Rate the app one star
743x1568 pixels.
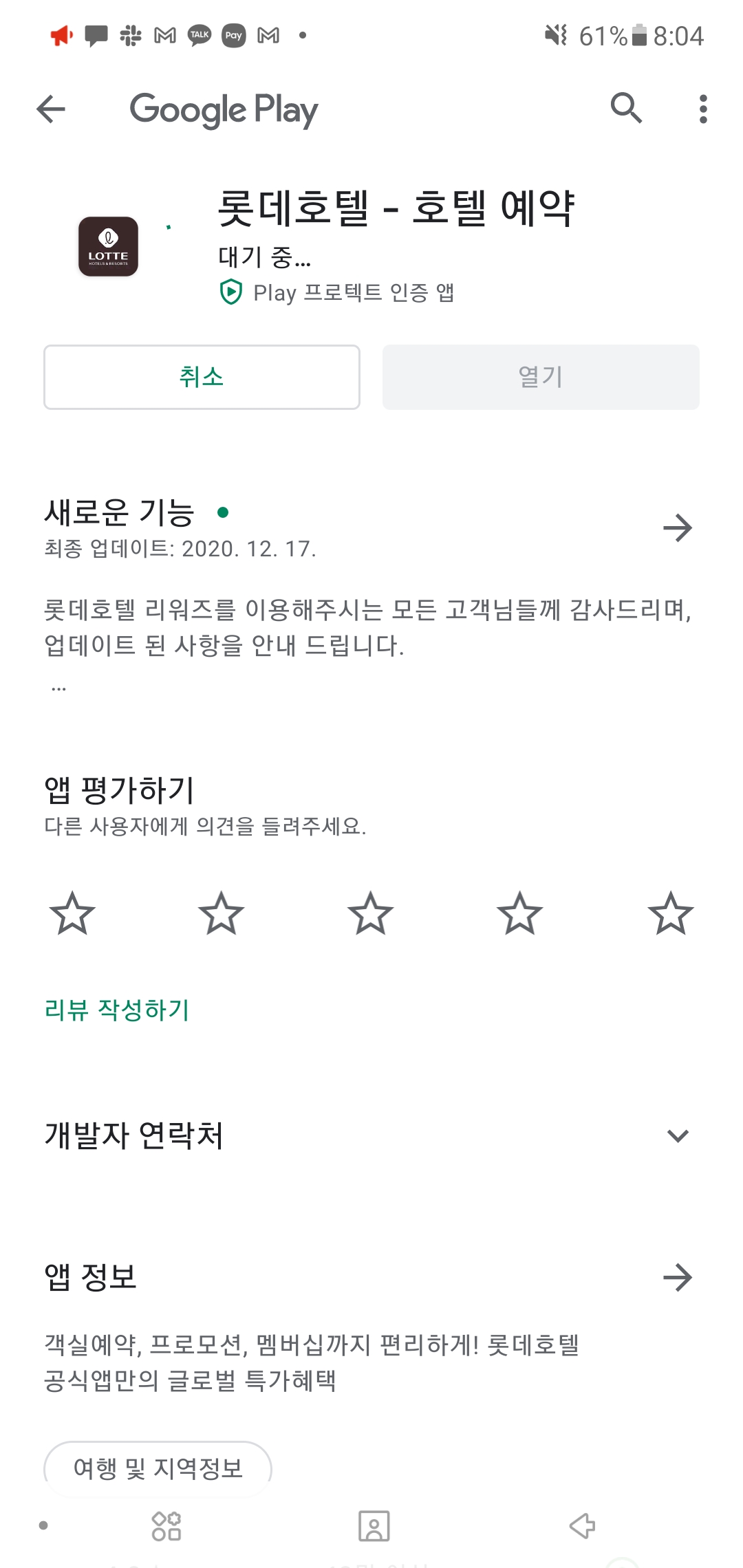(x=72, y=913)
